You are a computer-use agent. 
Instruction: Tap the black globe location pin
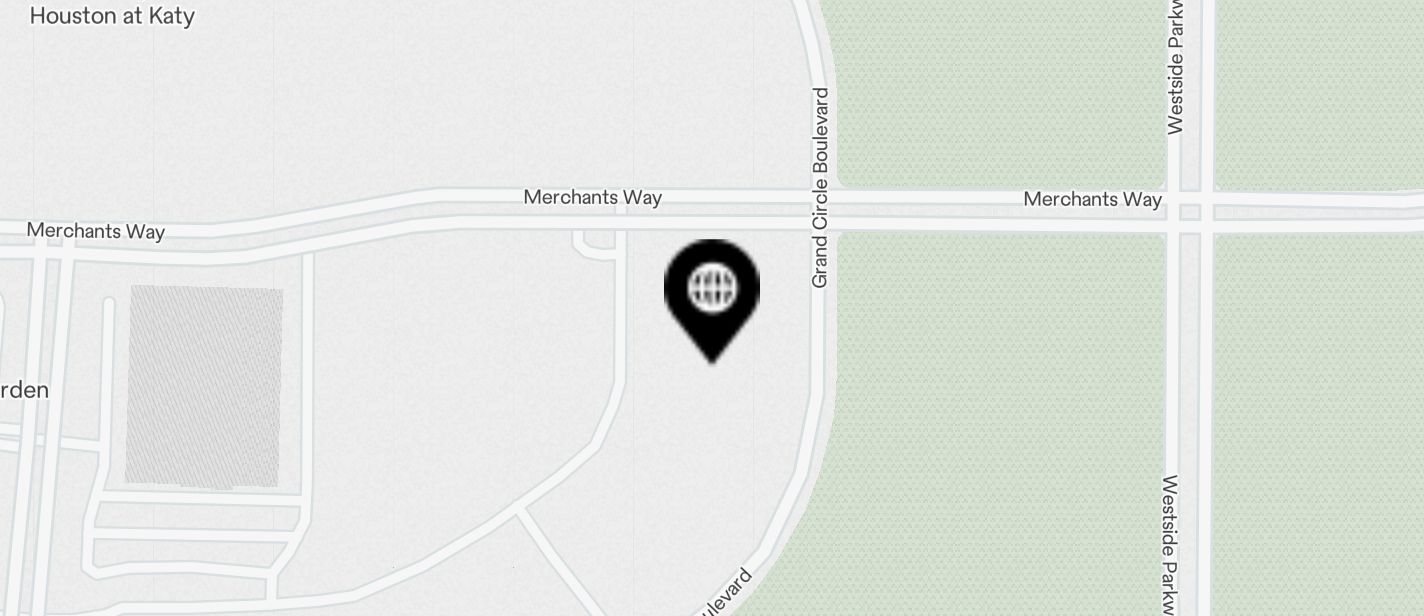(x=712, y=292)
